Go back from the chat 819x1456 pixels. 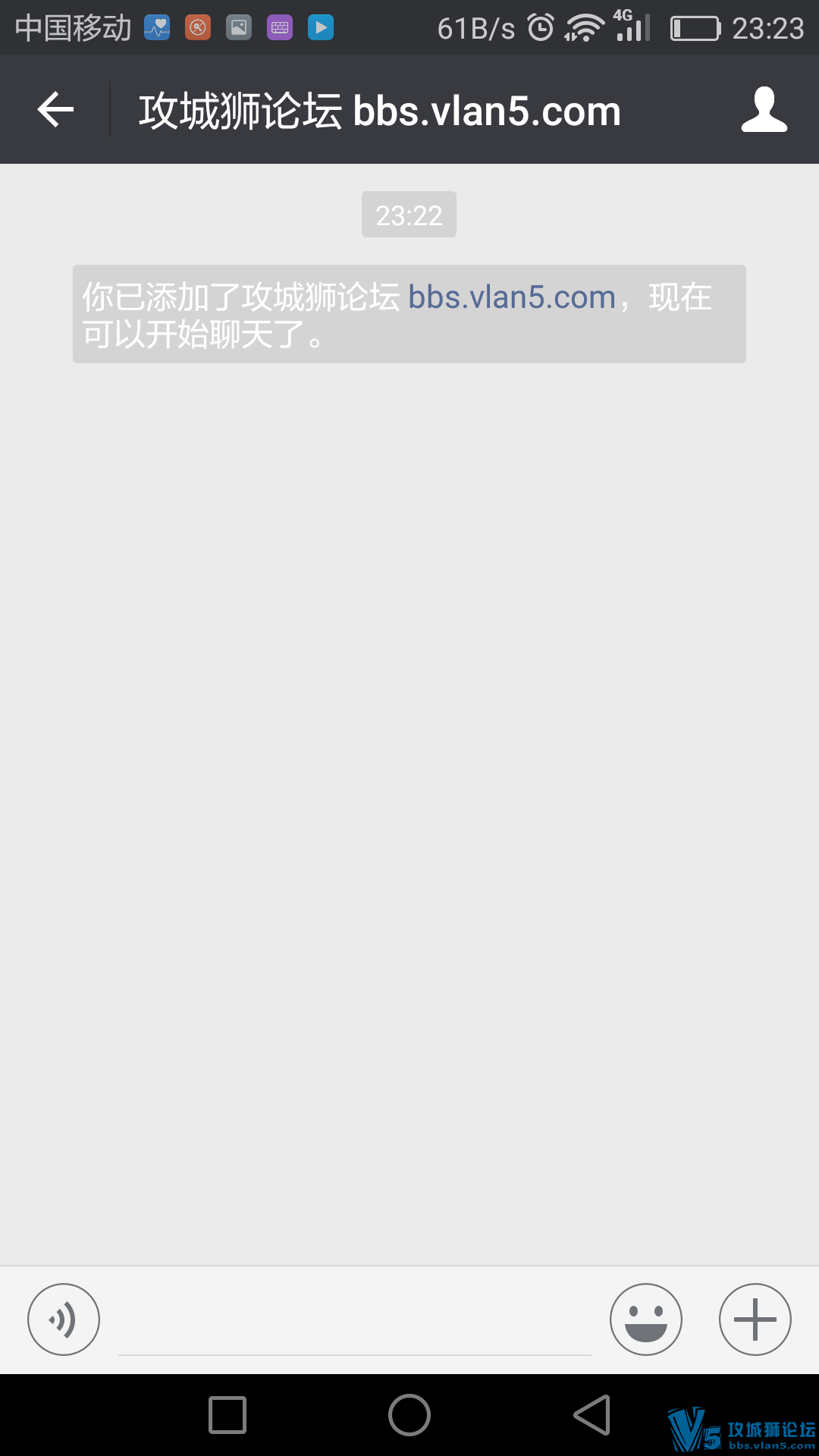click(55, 111)
